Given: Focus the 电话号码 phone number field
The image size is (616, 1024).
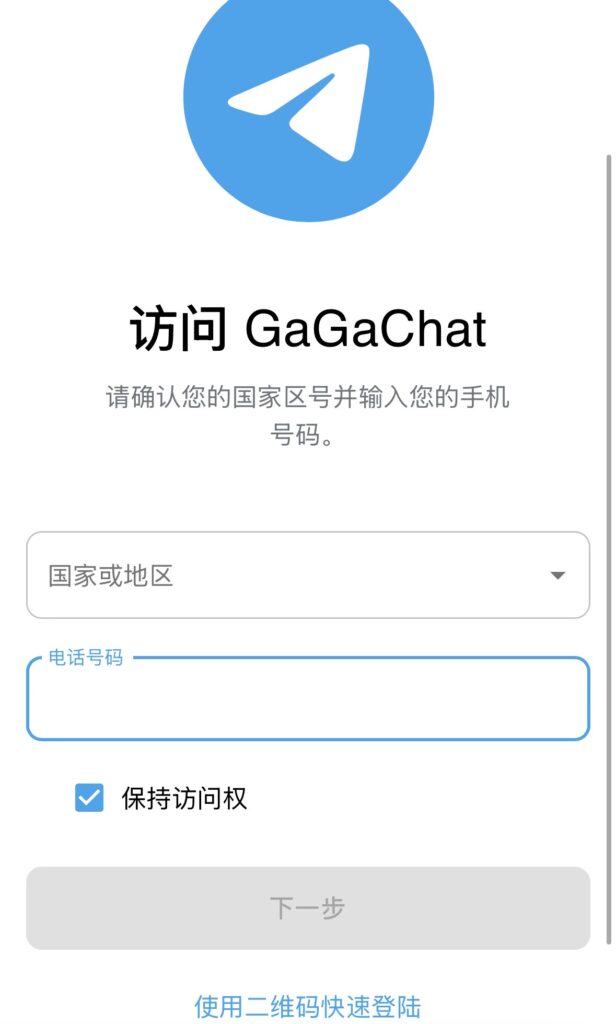Looking at the screenshot, I should (307, 700).
